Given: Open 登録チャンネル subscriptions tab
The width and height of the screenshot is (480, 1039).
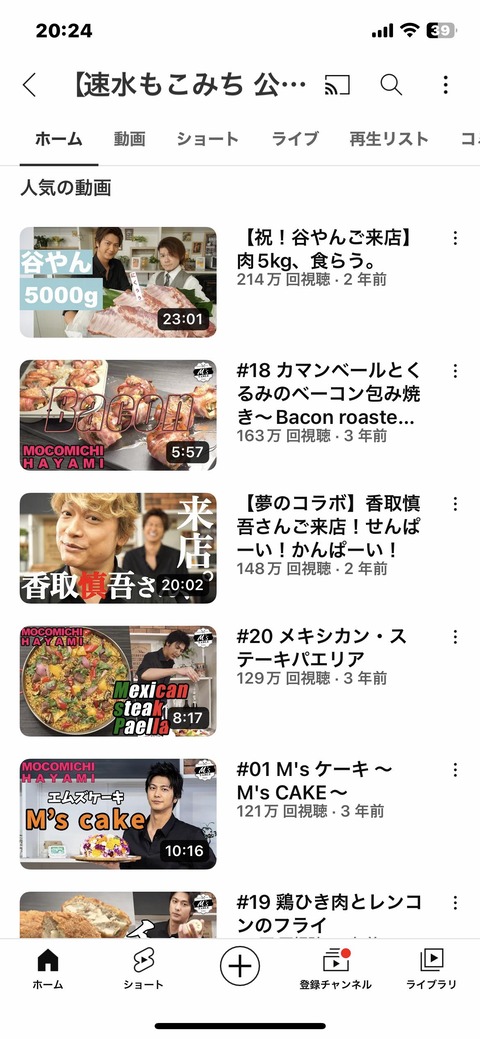Looking at the screenshot, I should [x=335, y=969].
